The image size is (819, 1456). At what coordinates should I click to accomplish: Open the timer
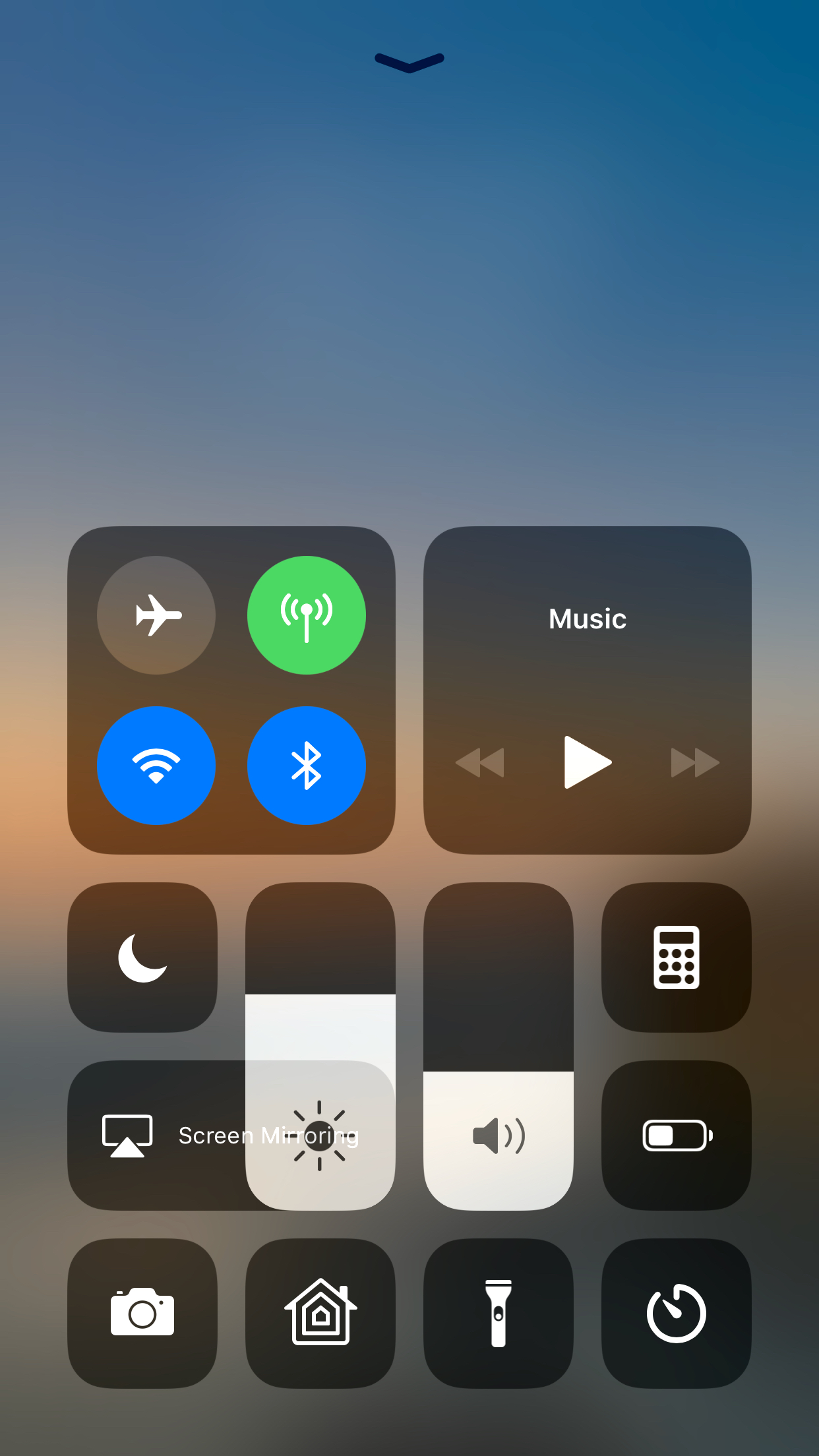click(677, 1314)
